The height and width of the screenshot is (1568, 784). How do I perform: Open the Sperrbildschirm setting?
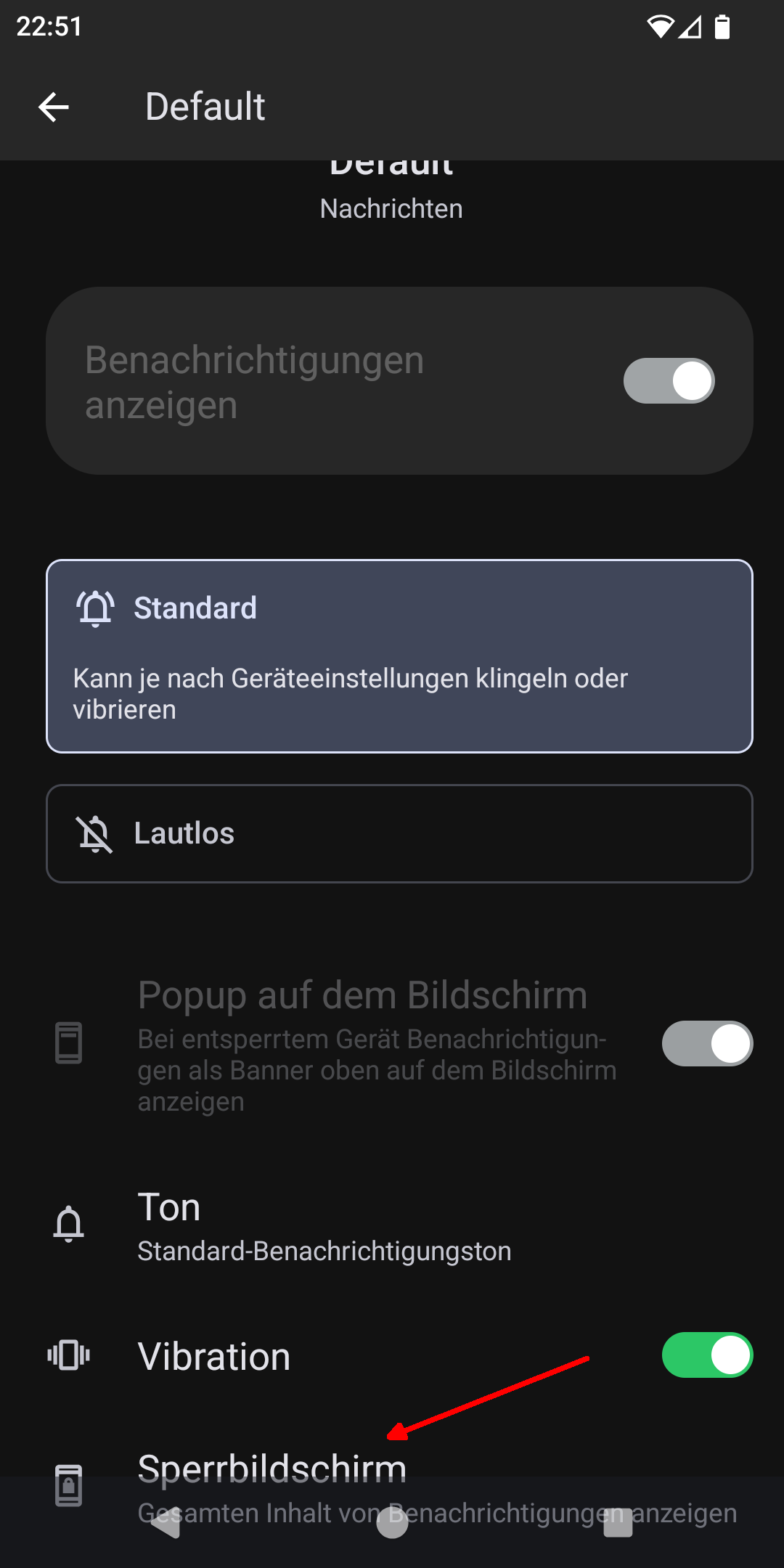[392, 1487]
